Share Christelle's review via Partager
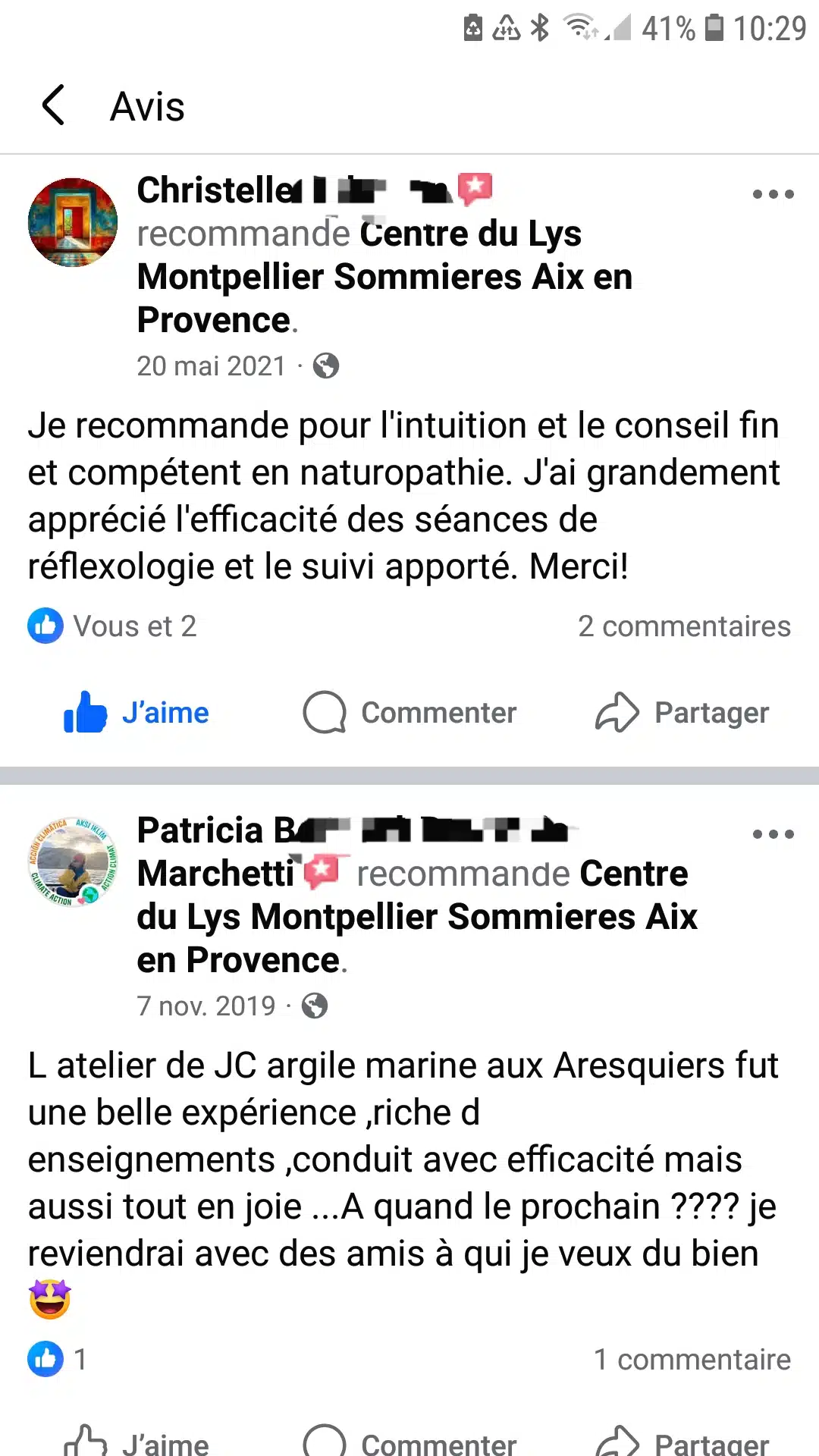Image resolution: width=819 pixels, height=1456 pixels. point(682,713)
